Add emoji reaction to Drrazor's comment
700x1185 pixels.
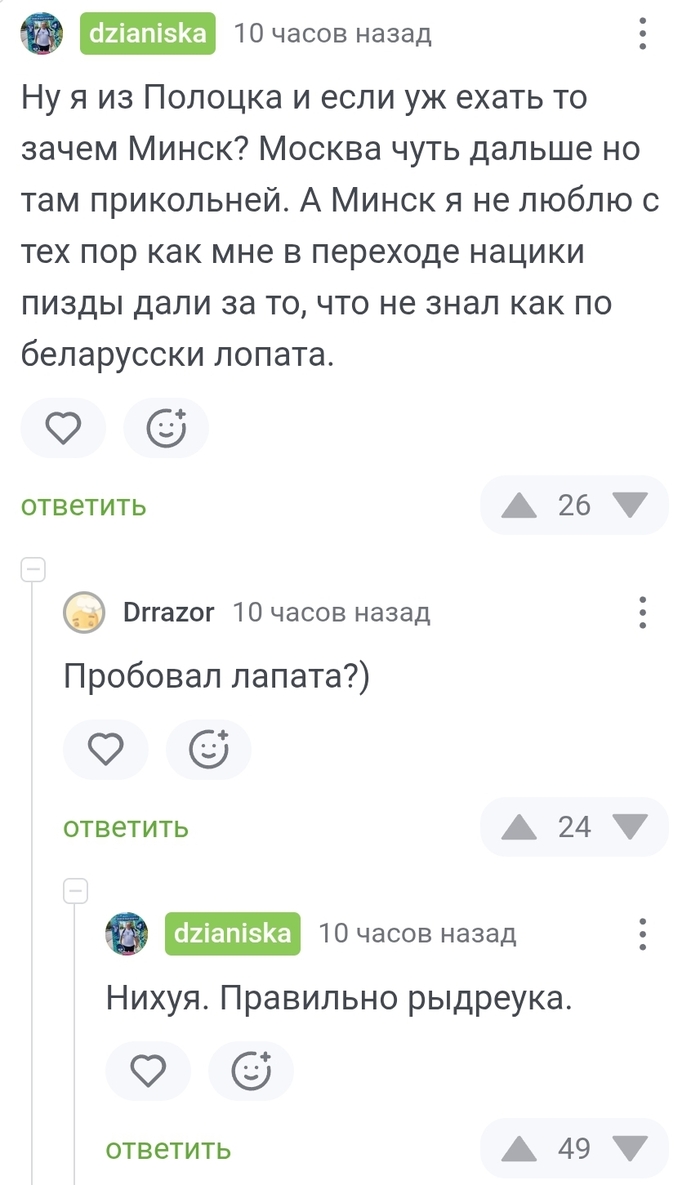click(208, 749)
